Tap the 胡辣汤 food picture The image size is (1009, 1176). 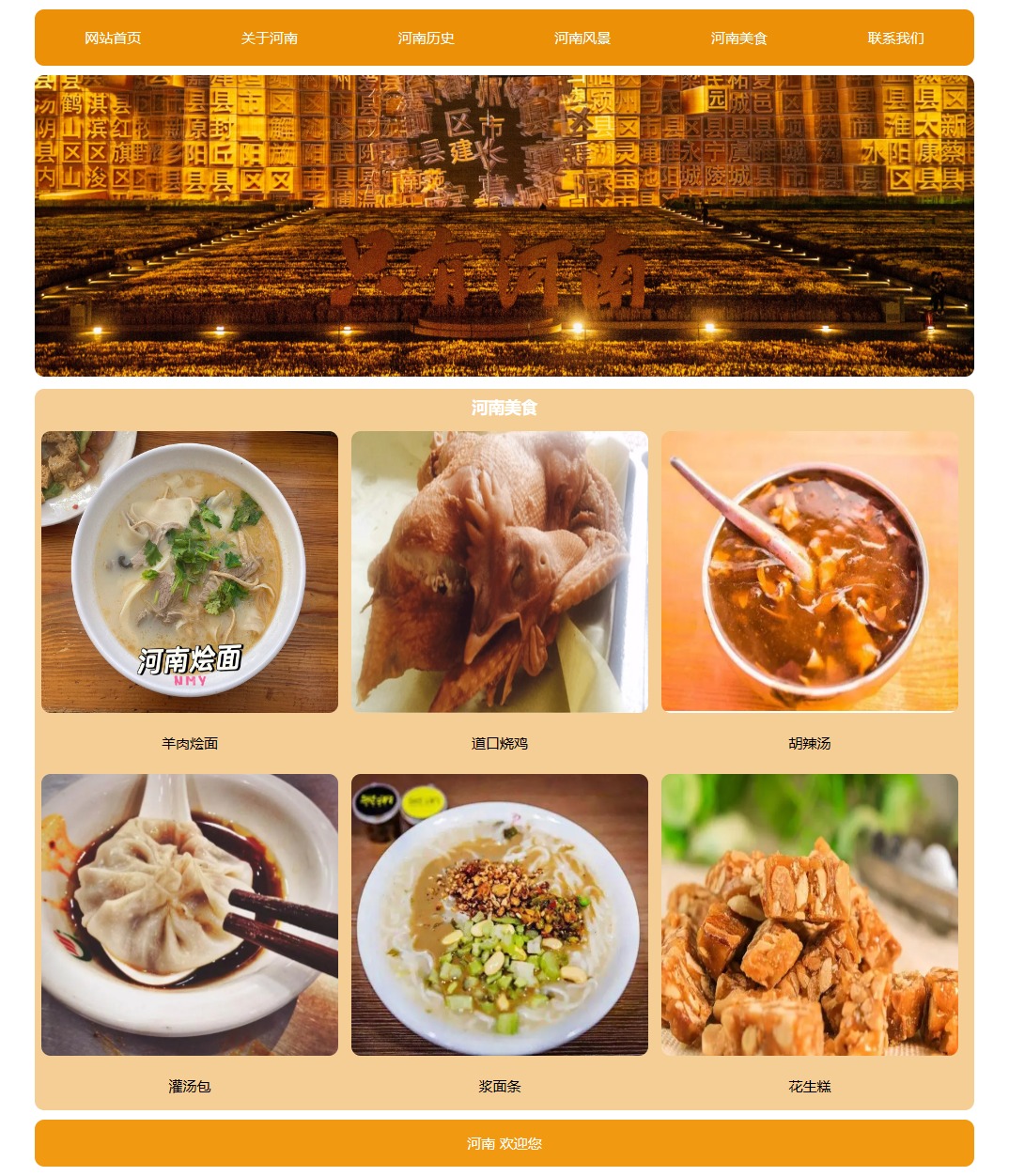click(x=810, y=572)
